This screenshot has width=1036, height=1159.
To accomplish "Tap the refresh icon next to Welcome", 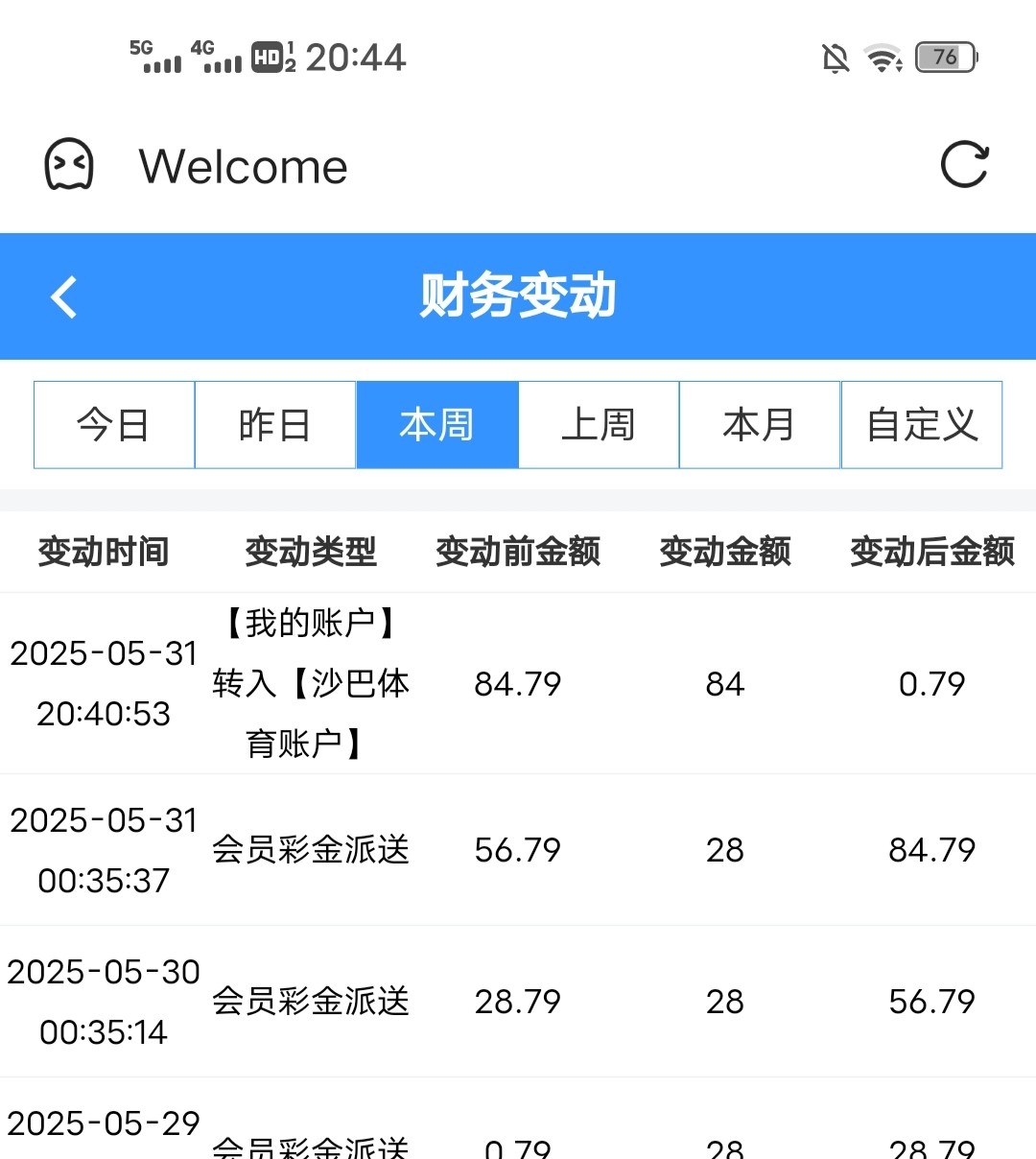I will 964,164.
